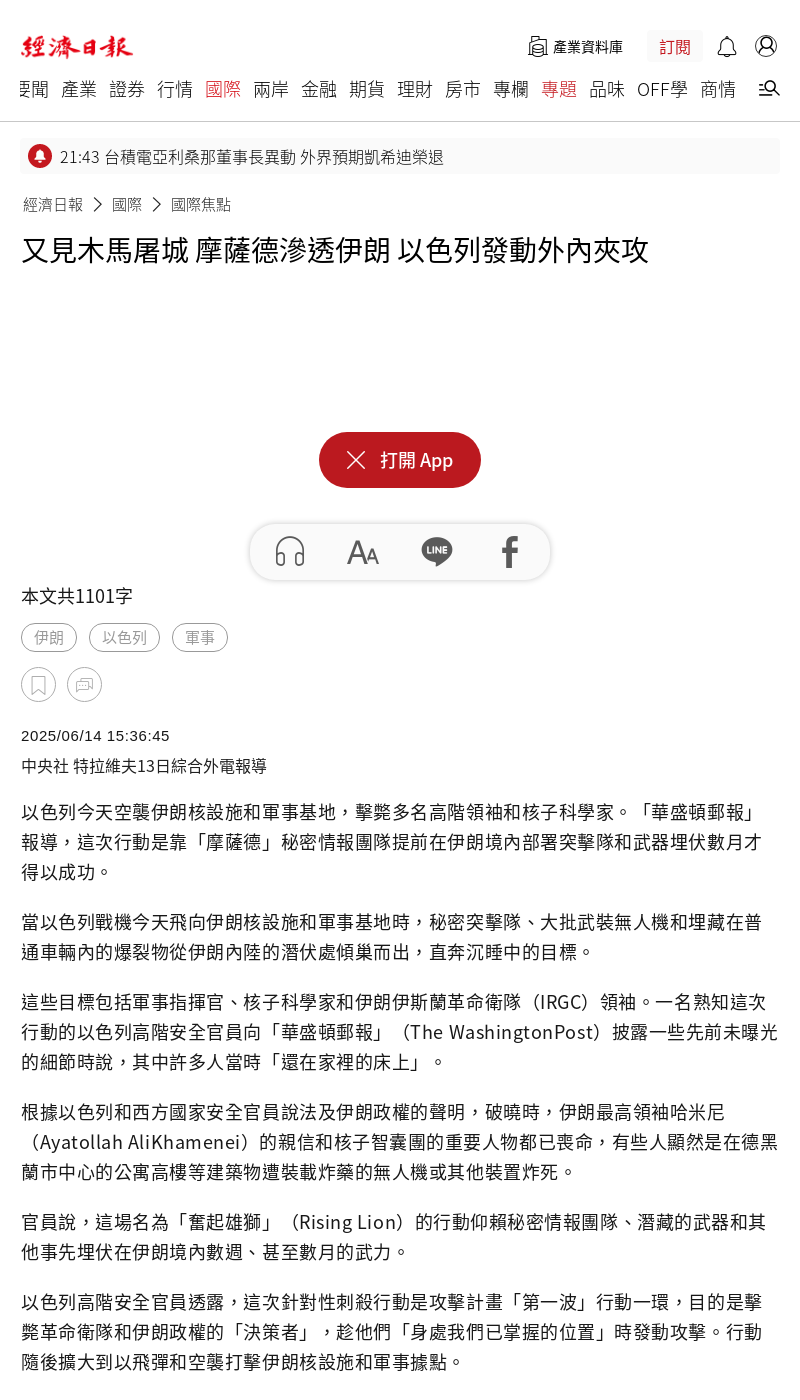The height and width of the screenshot is (1400, 800).
Task: Switch to the 金融 tab
Action: [319, 89]
